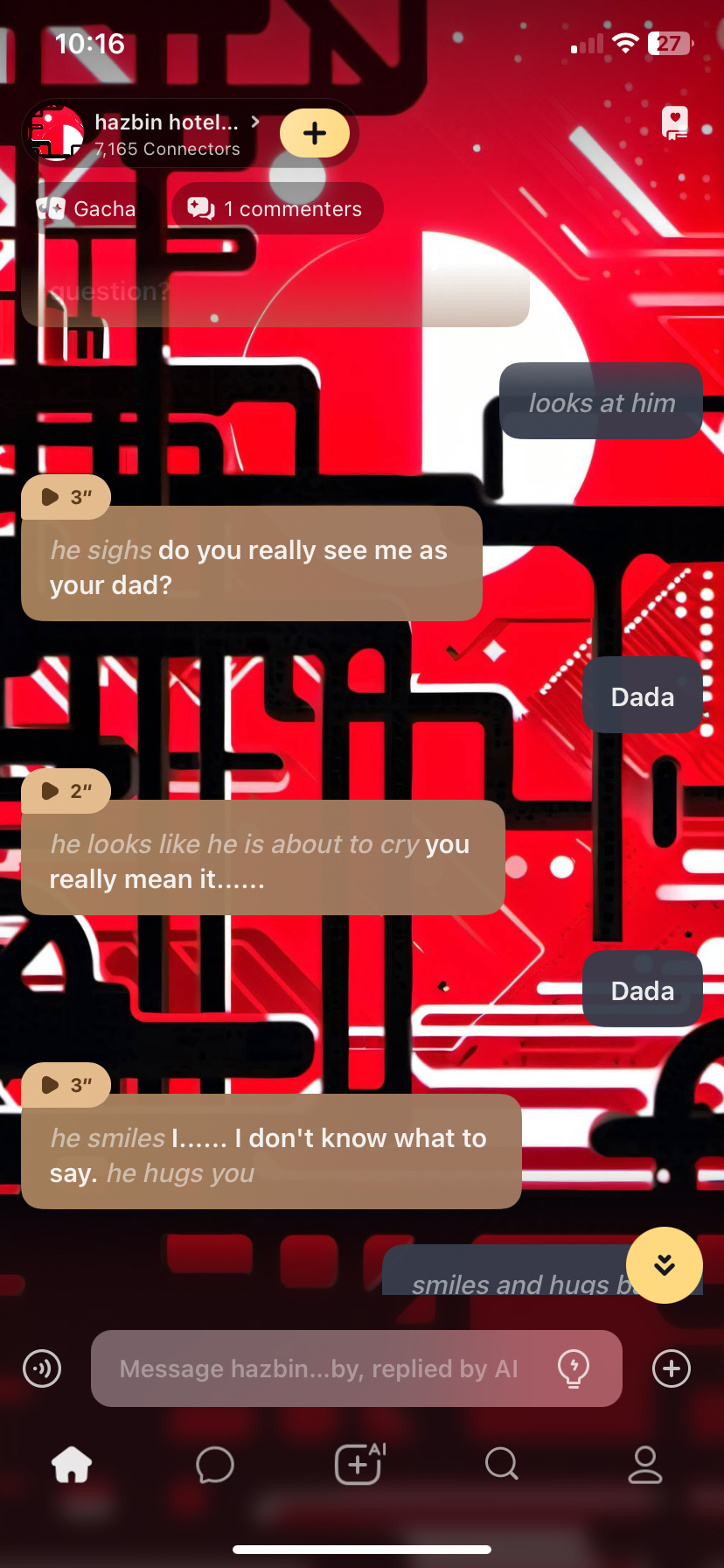Open the memory book icon
724x1568 pixels.
[675, 123]
